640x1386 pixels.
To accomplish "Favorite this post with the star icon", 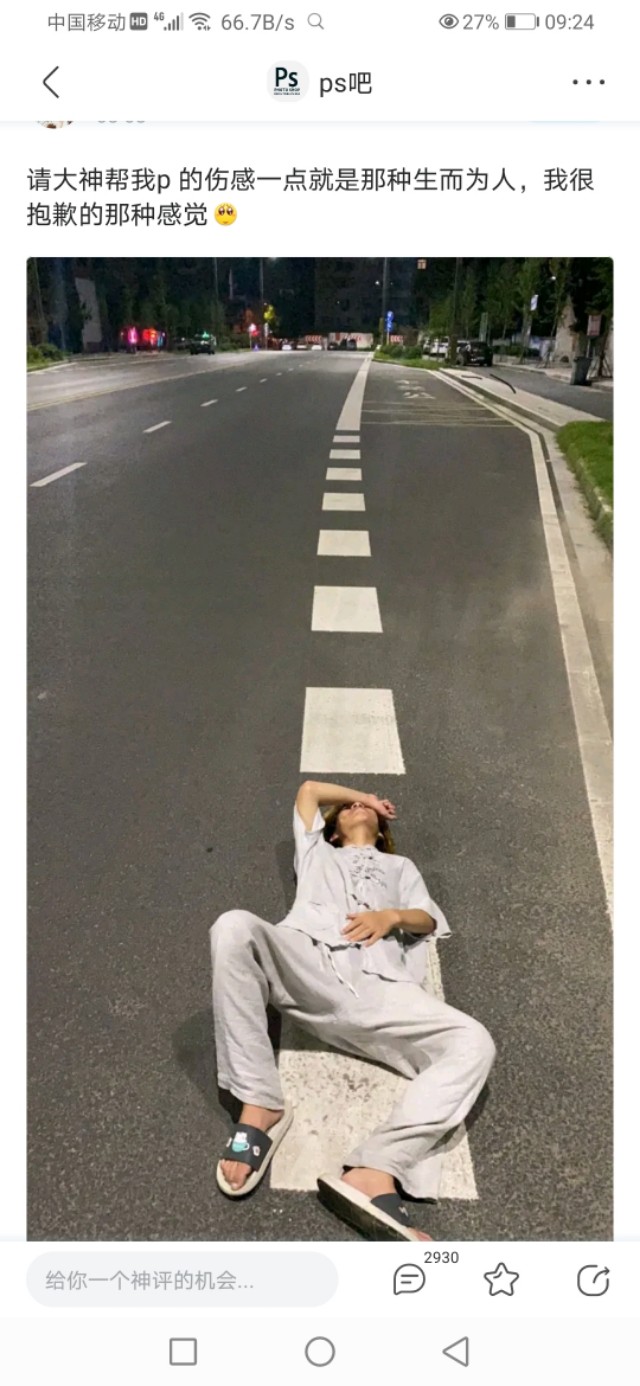I will tap(501, 1280).
